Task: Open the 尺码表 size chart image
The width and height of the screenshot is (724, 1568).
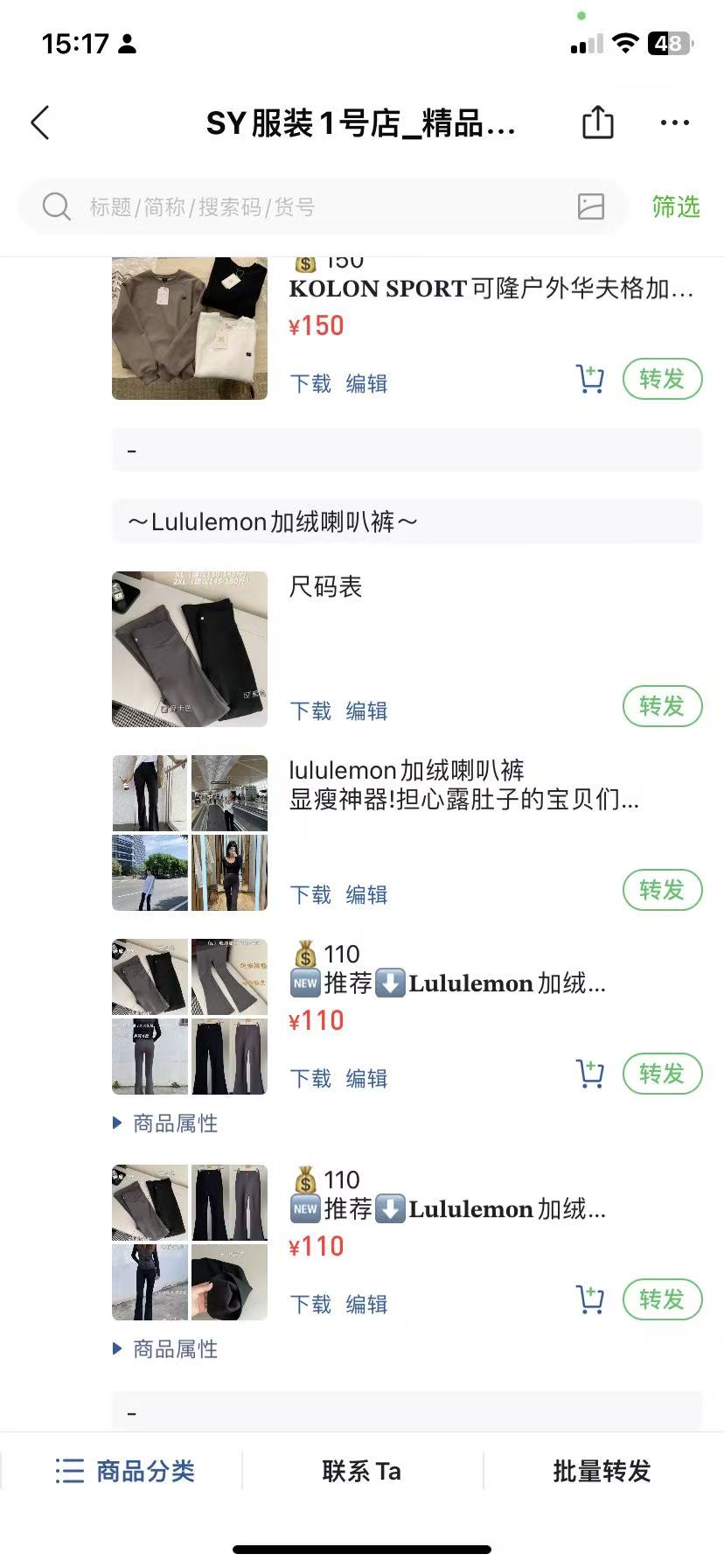Action: [190, 649]
